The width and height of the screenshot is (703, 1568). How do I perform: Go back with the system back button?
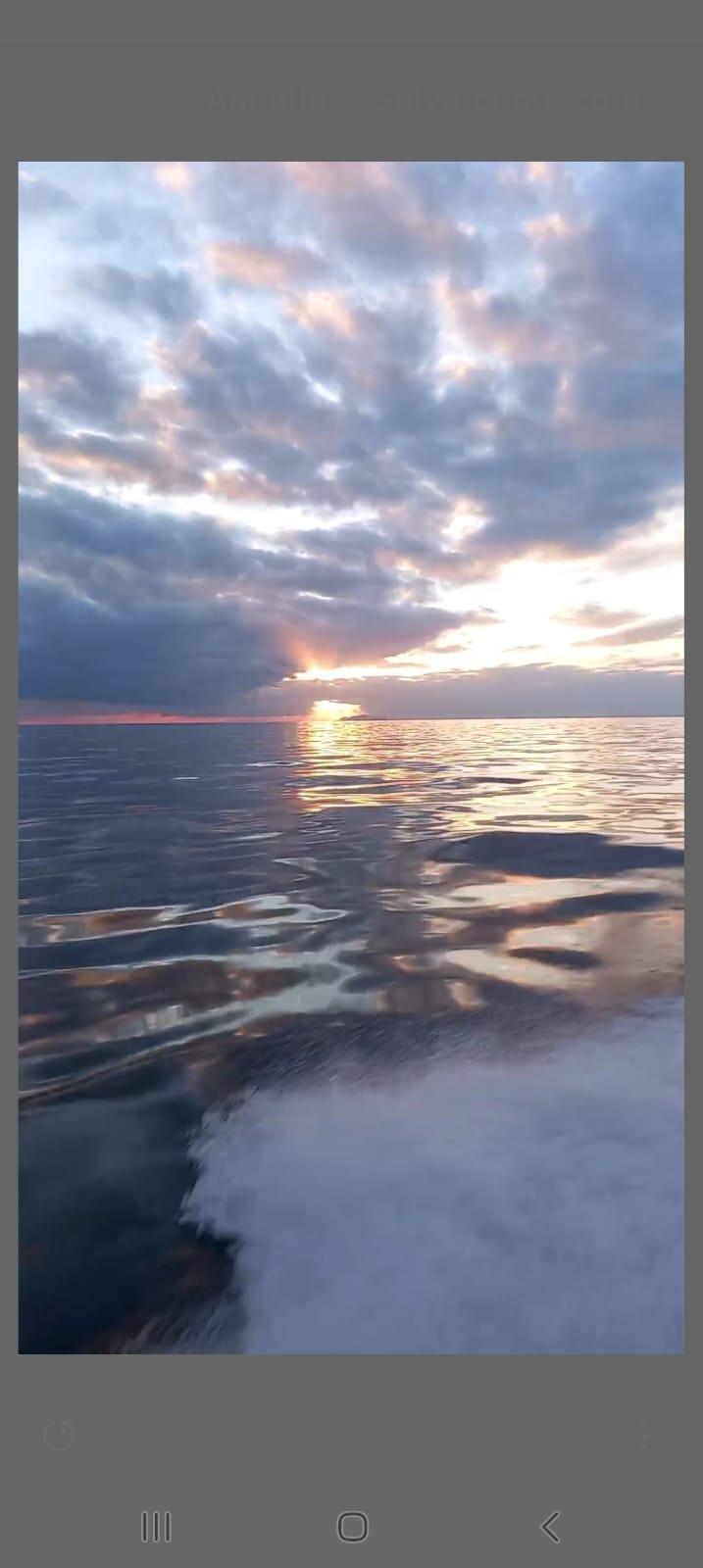coord(550,1526)
